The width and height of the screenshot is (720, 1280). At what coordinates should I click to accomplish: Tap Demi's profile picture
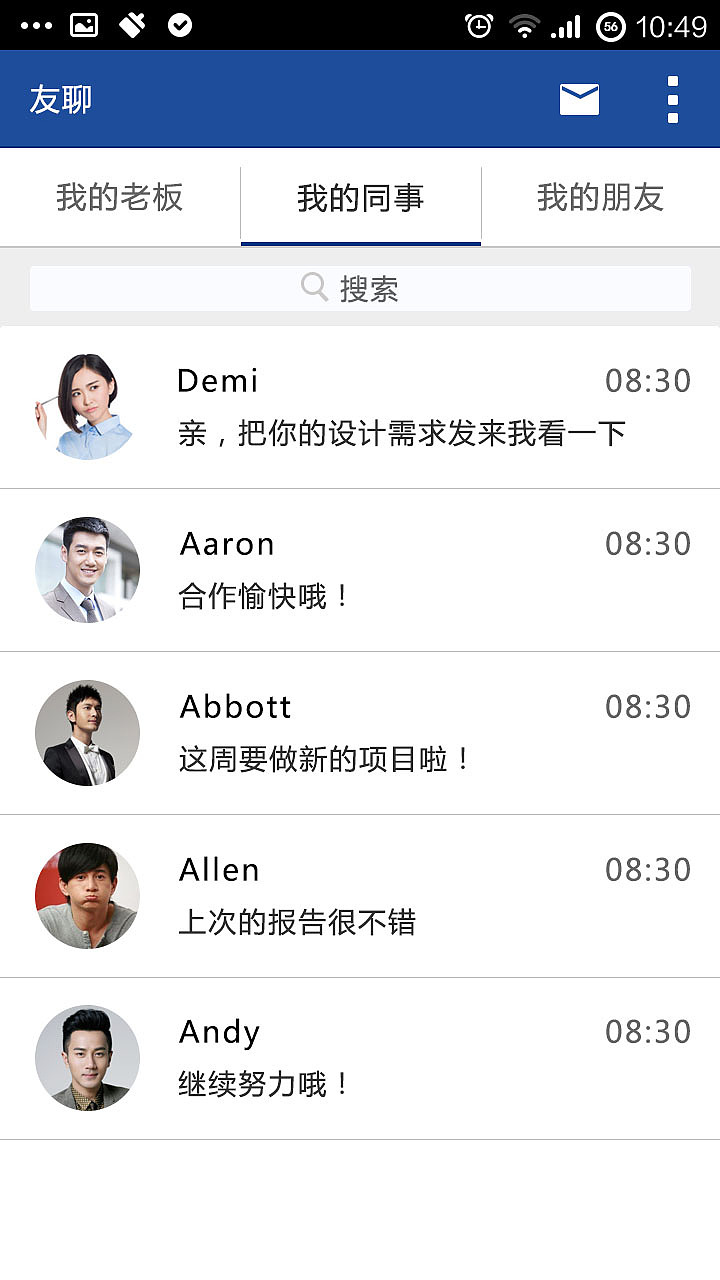(x=87, y=405)
